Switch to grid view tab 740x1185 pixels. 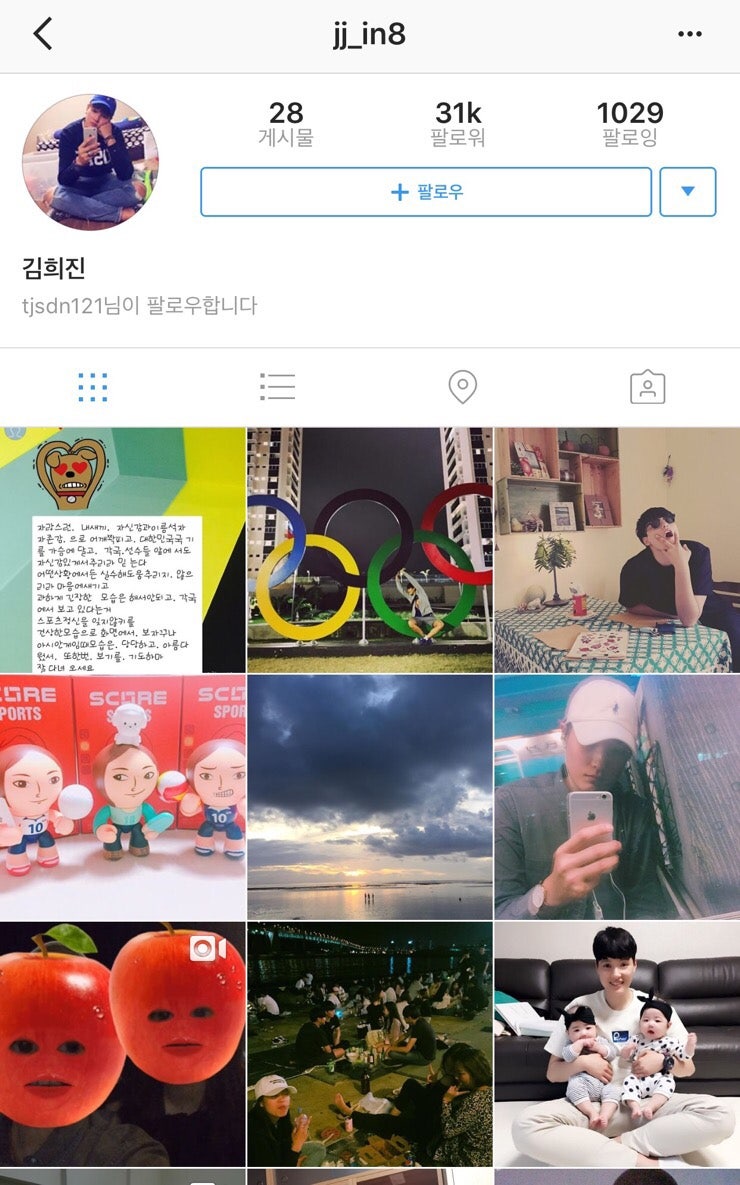(92, 387)
